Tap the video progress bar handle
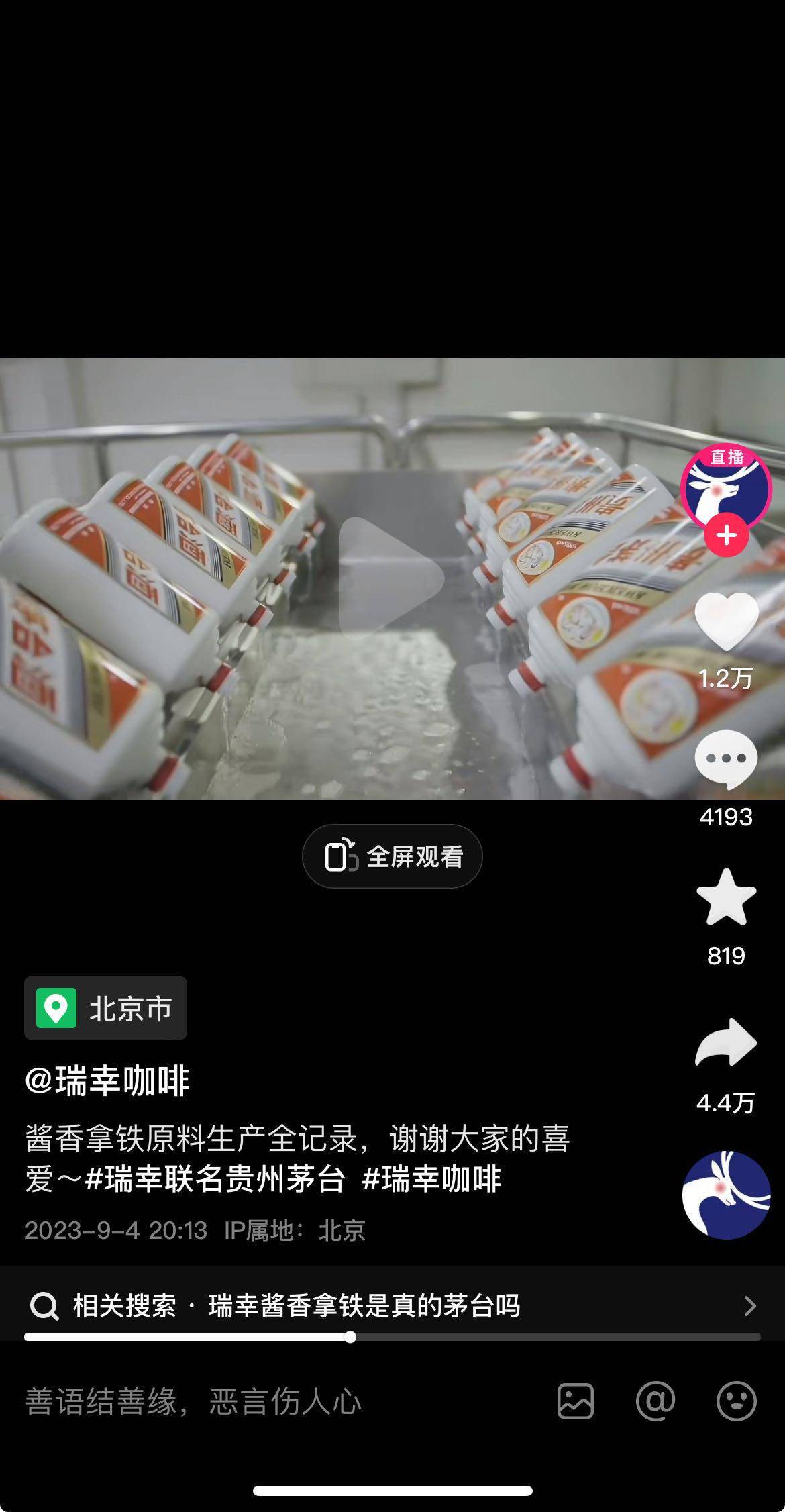This screenshot has width=785, height=1512. pos(350,1337)
